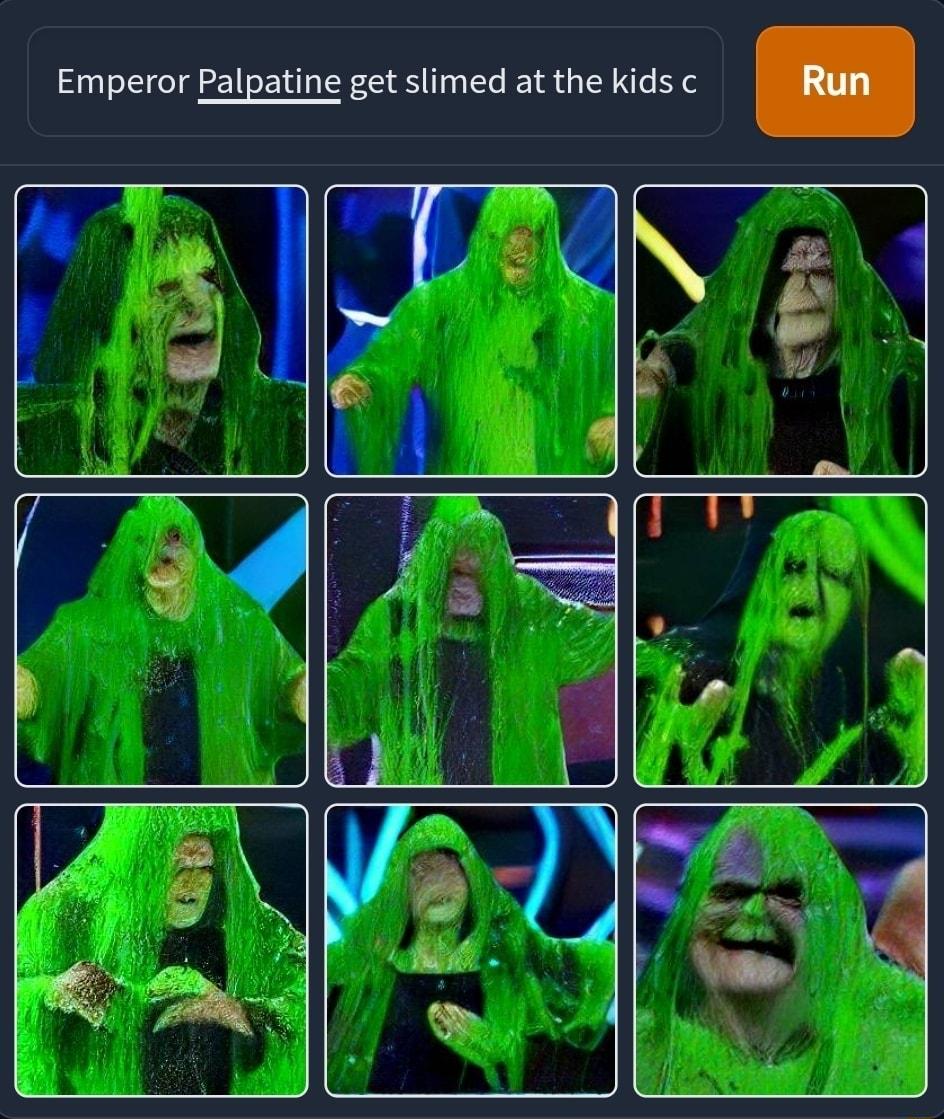944x1119 pixels.
Task: Tap the prompt text field about Emperor Palpatine
Action: (x=375, y=82)
